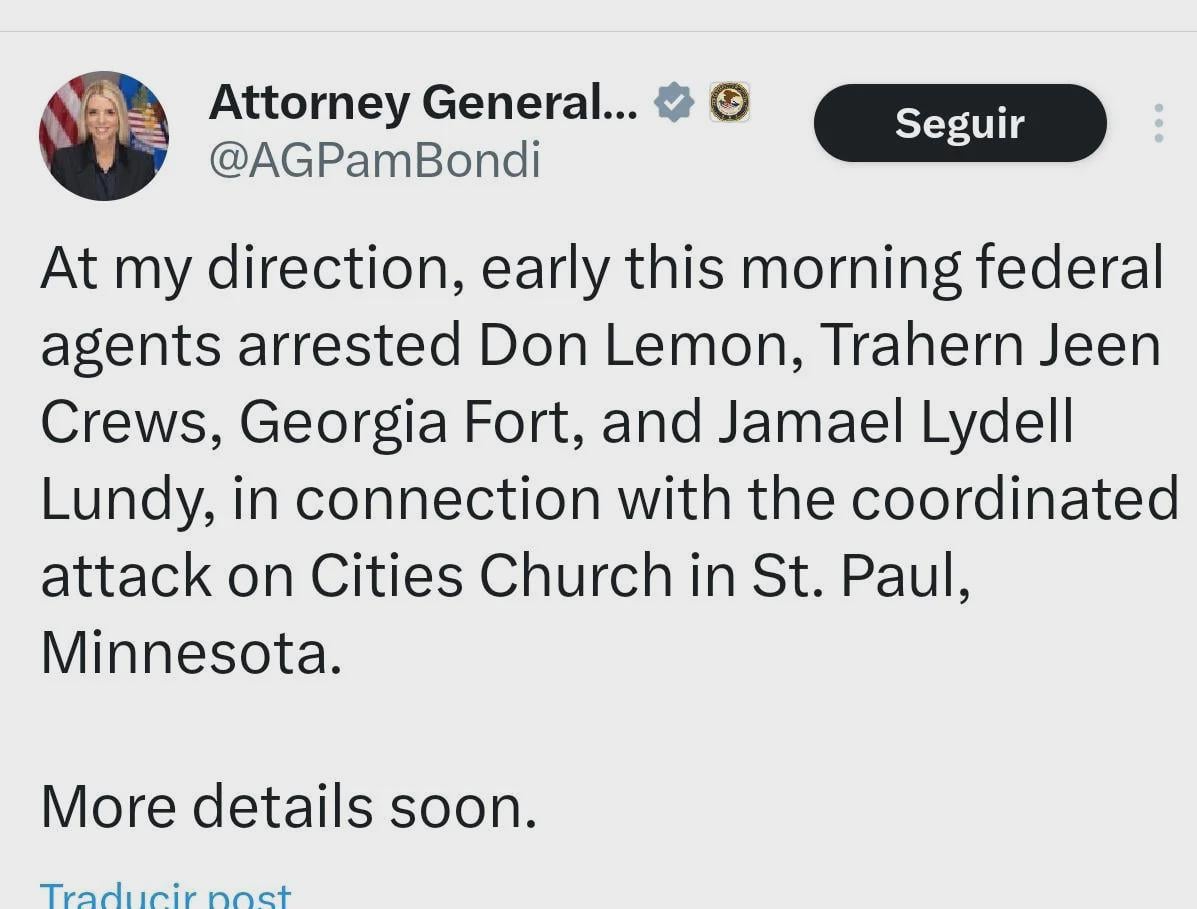
Task: Tap the Traducir post link
Action: (166, 895)
